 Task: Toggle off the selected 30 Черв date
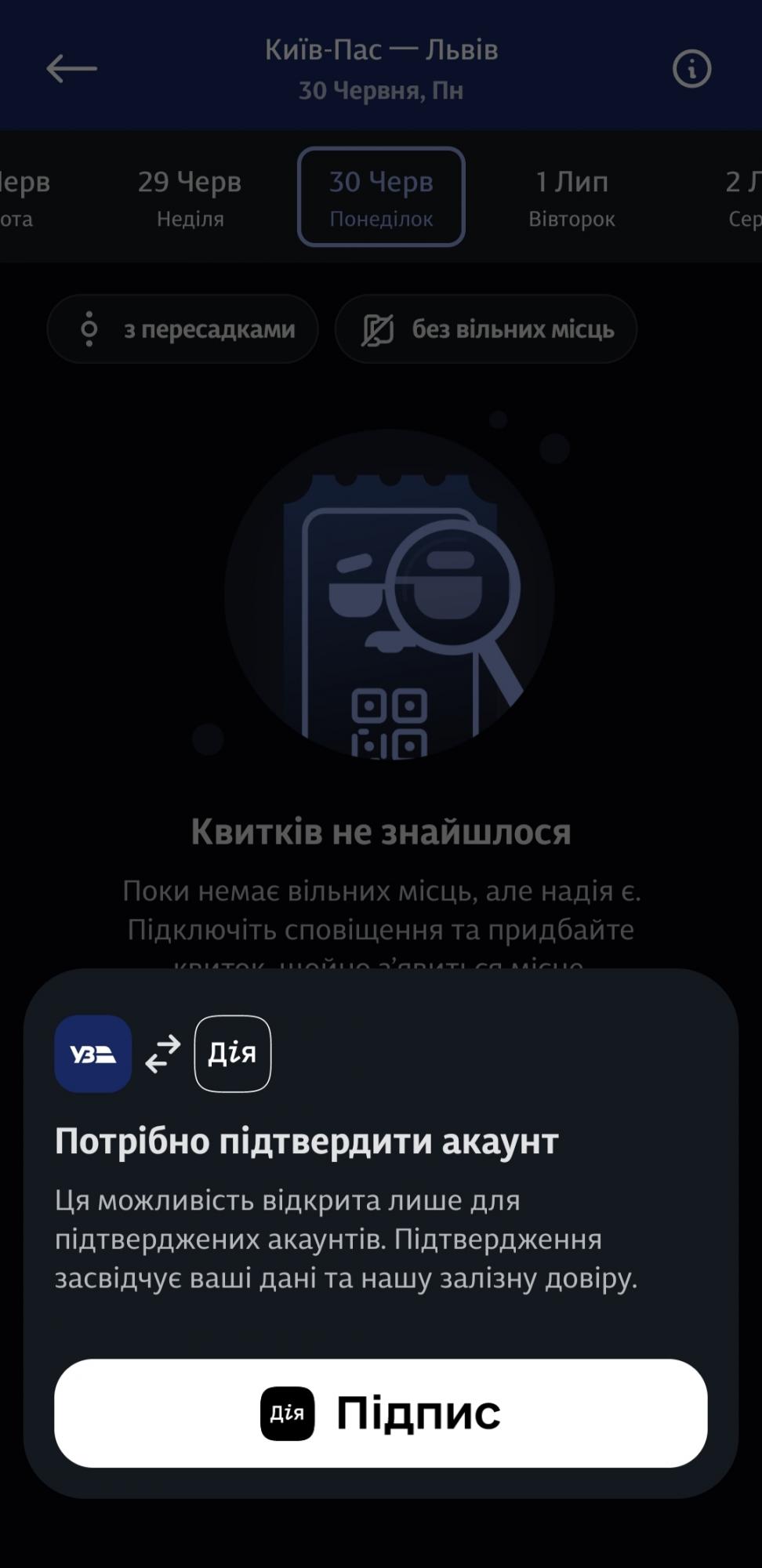tap(381, 197)
